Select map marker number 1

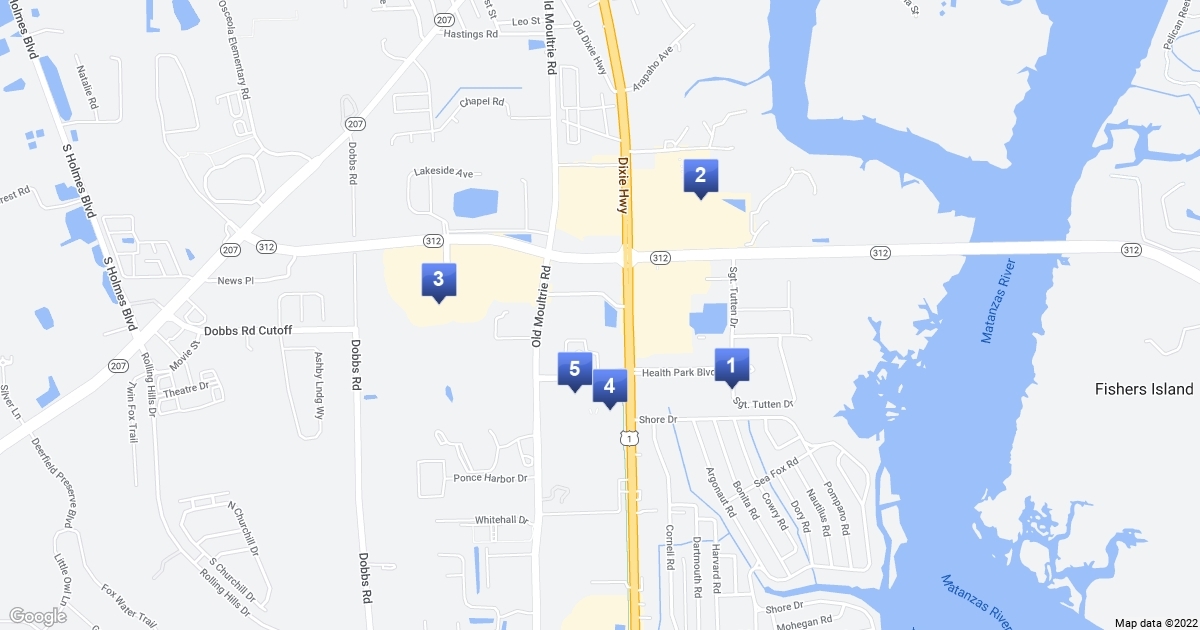[x=731, y=366]
